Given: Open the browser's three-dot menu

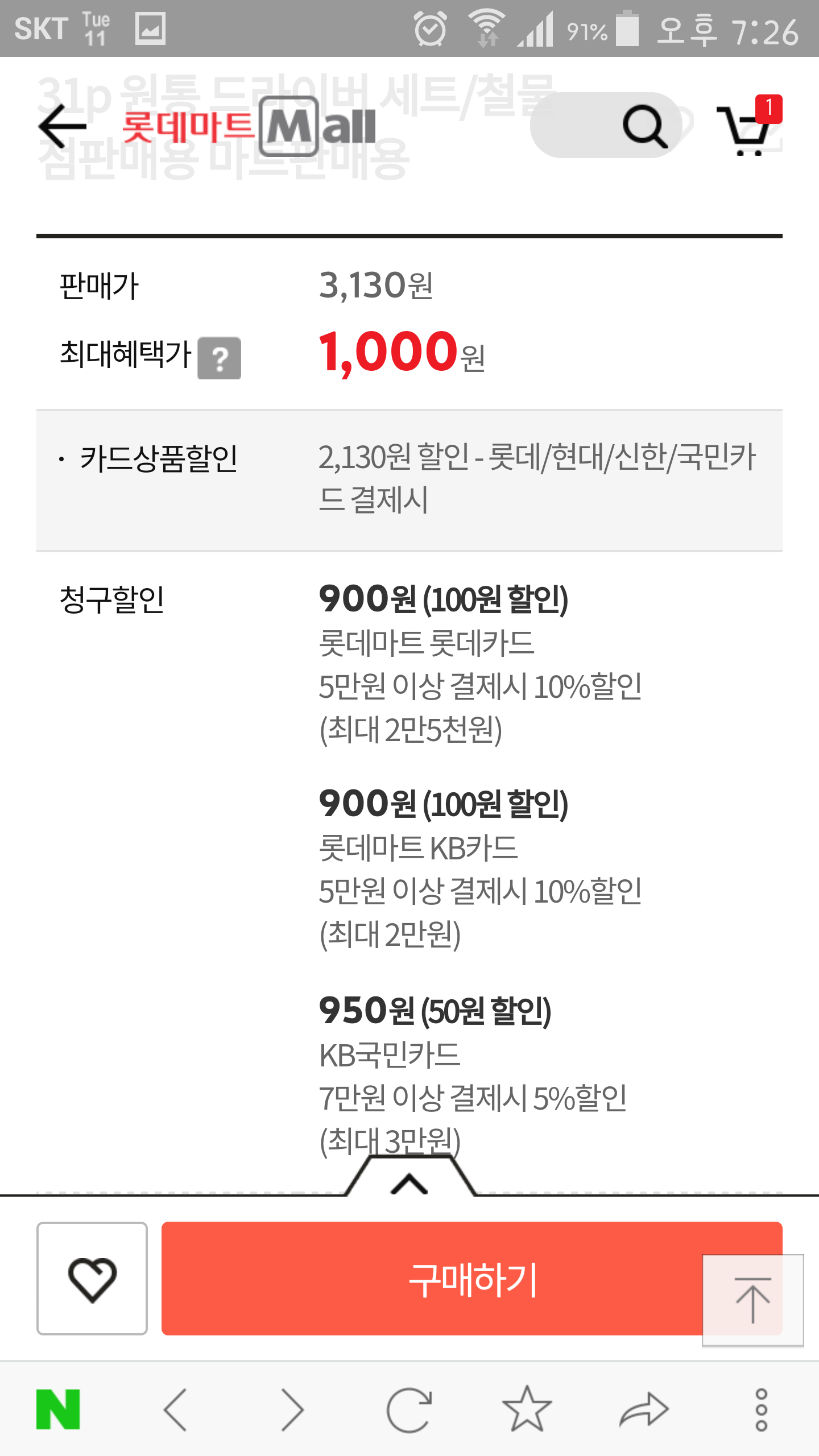Looking at the screenshot, I should [x=761, y=1409].
